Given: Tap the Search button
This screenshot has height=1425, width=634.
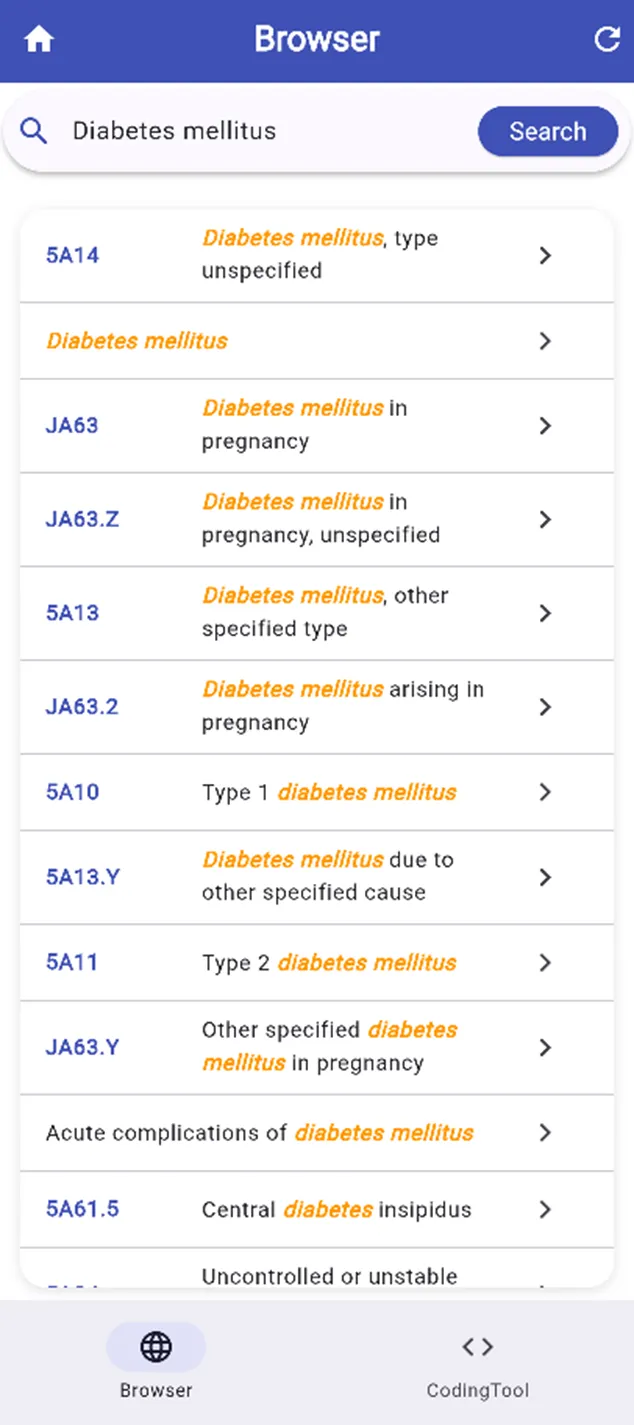Looking at the screenshot, I should (x=547, y=131).
